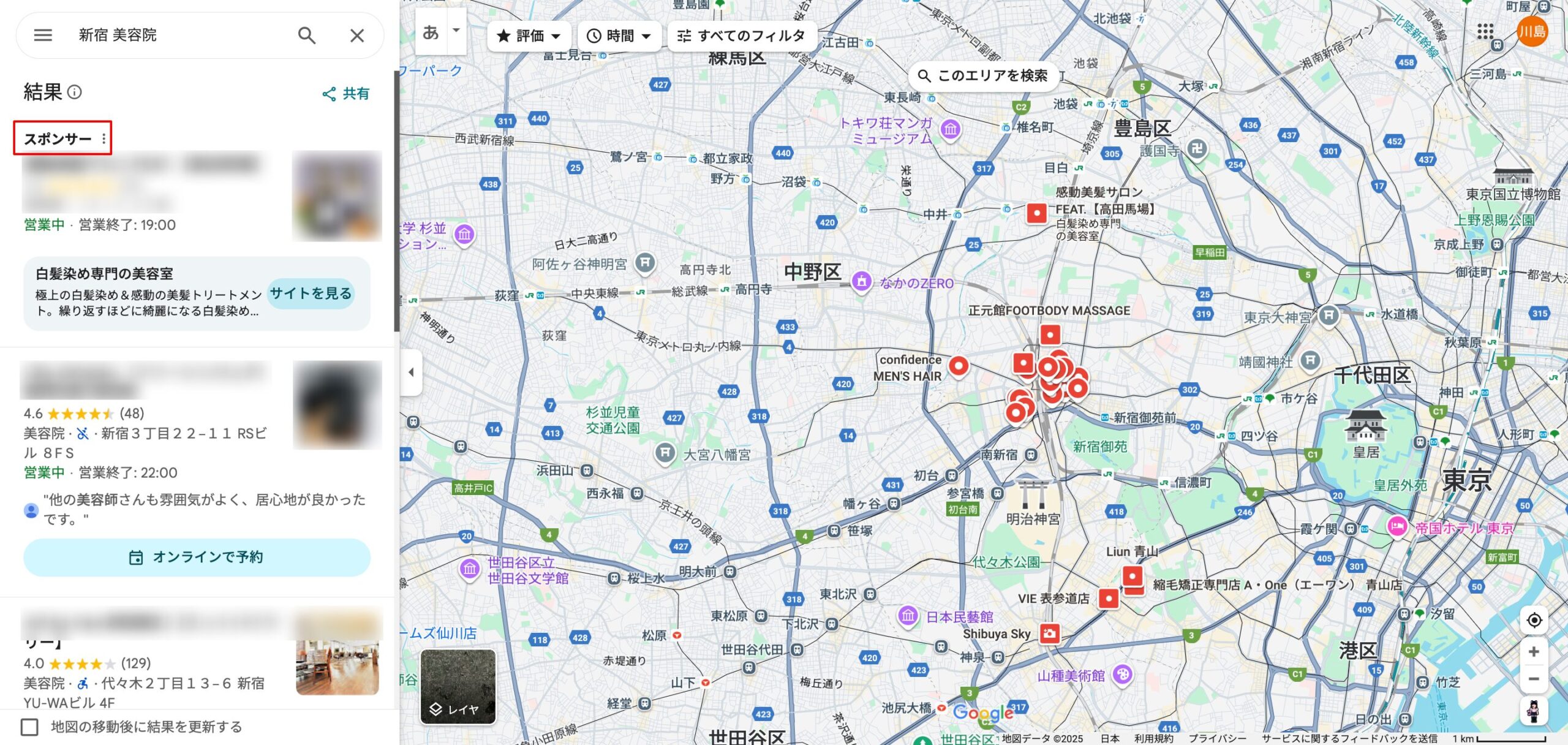Open the Google apps grid
This screenshot has height=745, width=1568.
pos(1485,31)
